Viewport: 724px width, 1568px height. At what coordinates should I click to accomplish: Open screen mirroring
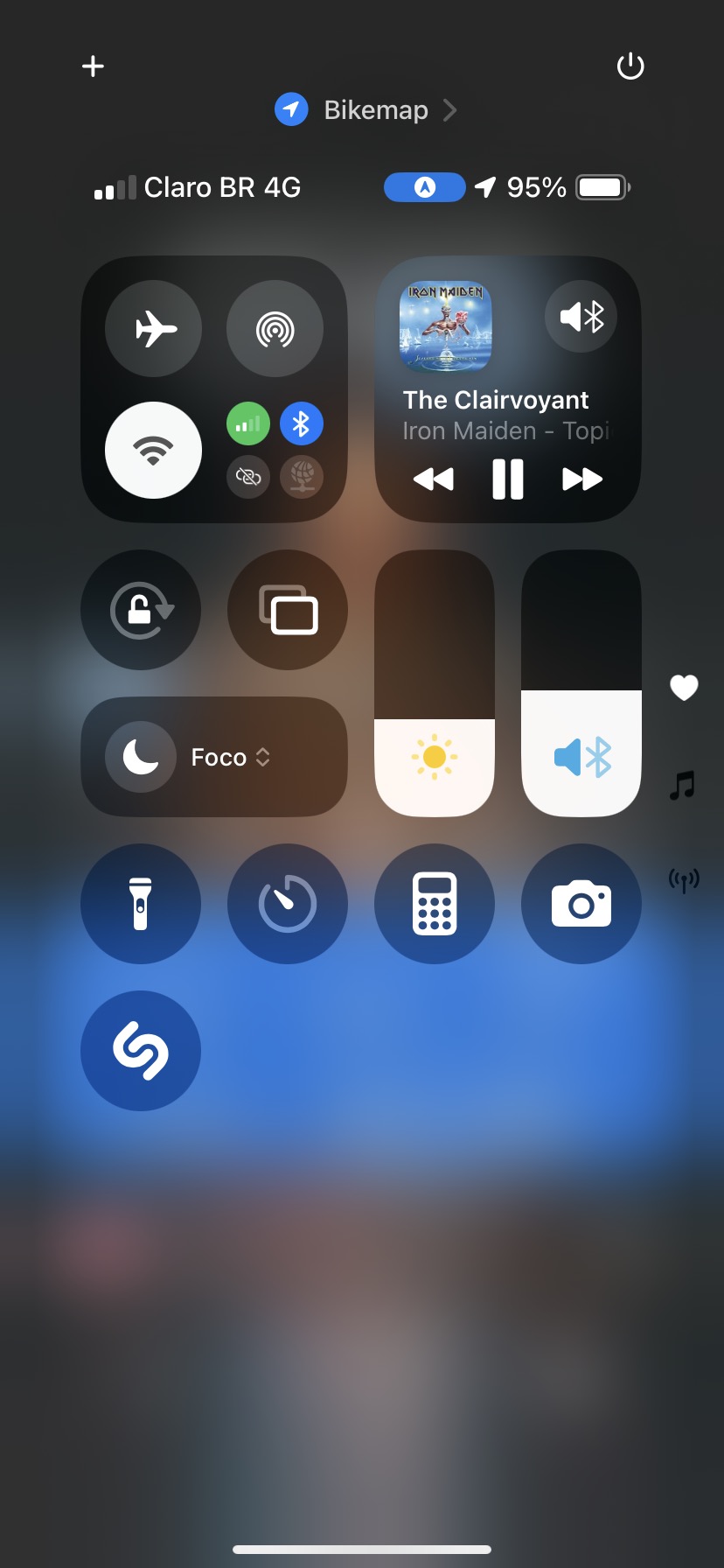288,610
